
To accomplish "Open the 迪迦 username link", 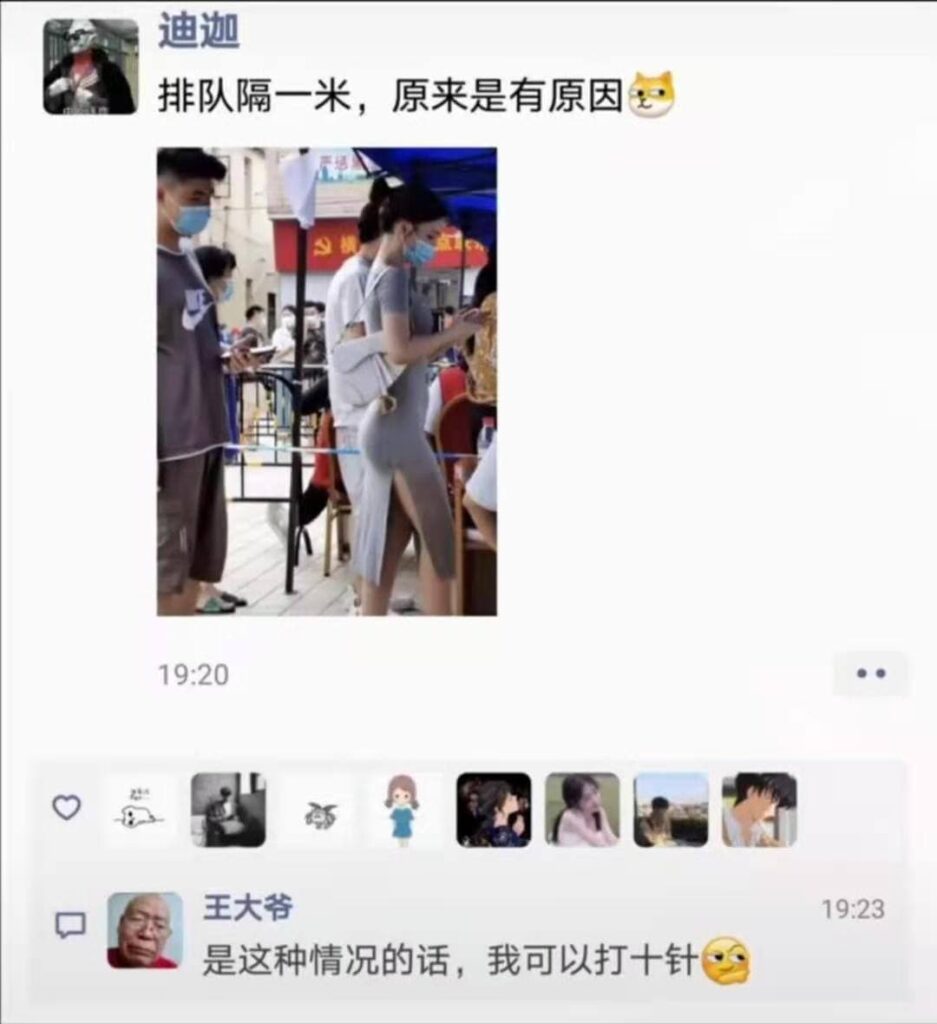I will 198,32.
